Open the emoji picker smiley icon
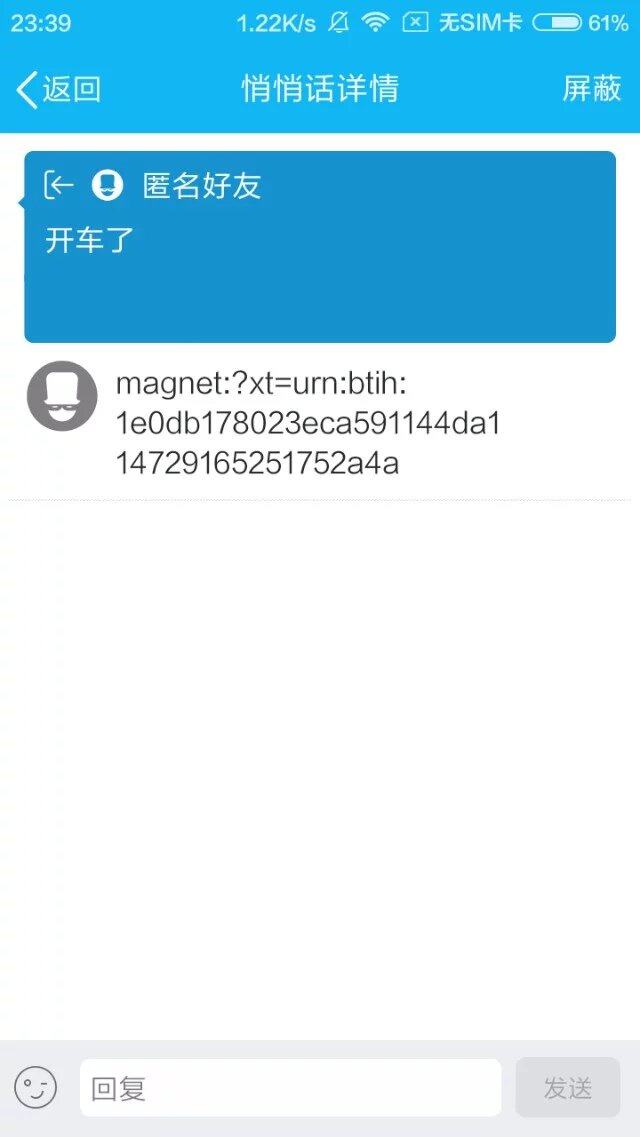 pos(35,1088)
